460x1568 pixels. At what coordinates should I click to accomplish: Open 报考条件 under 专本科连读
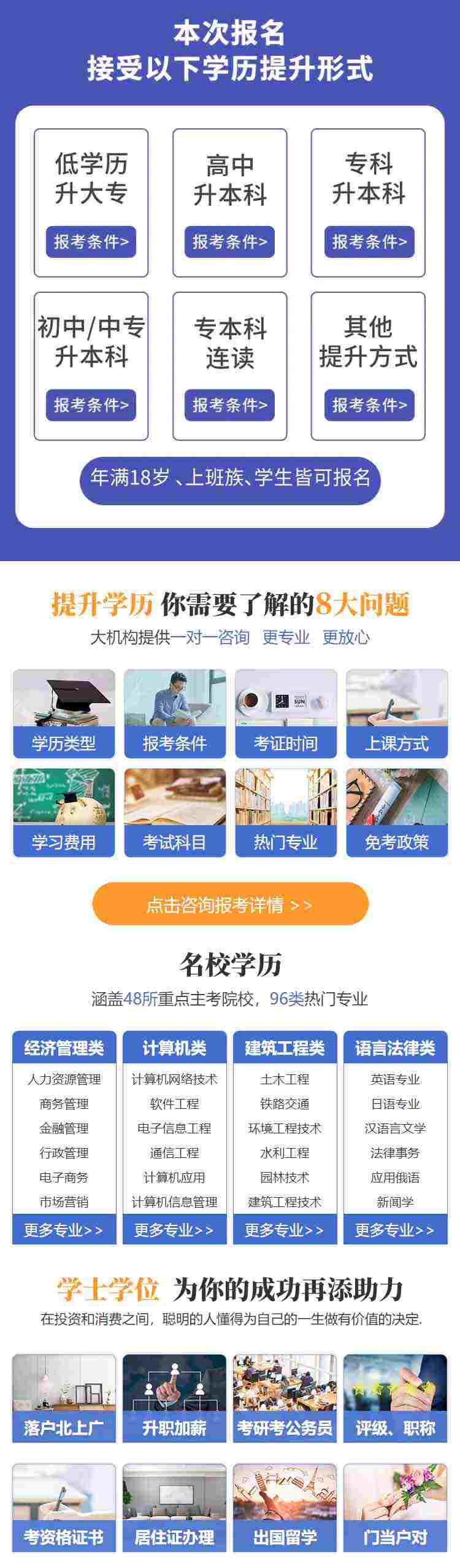tap(229, 405)
